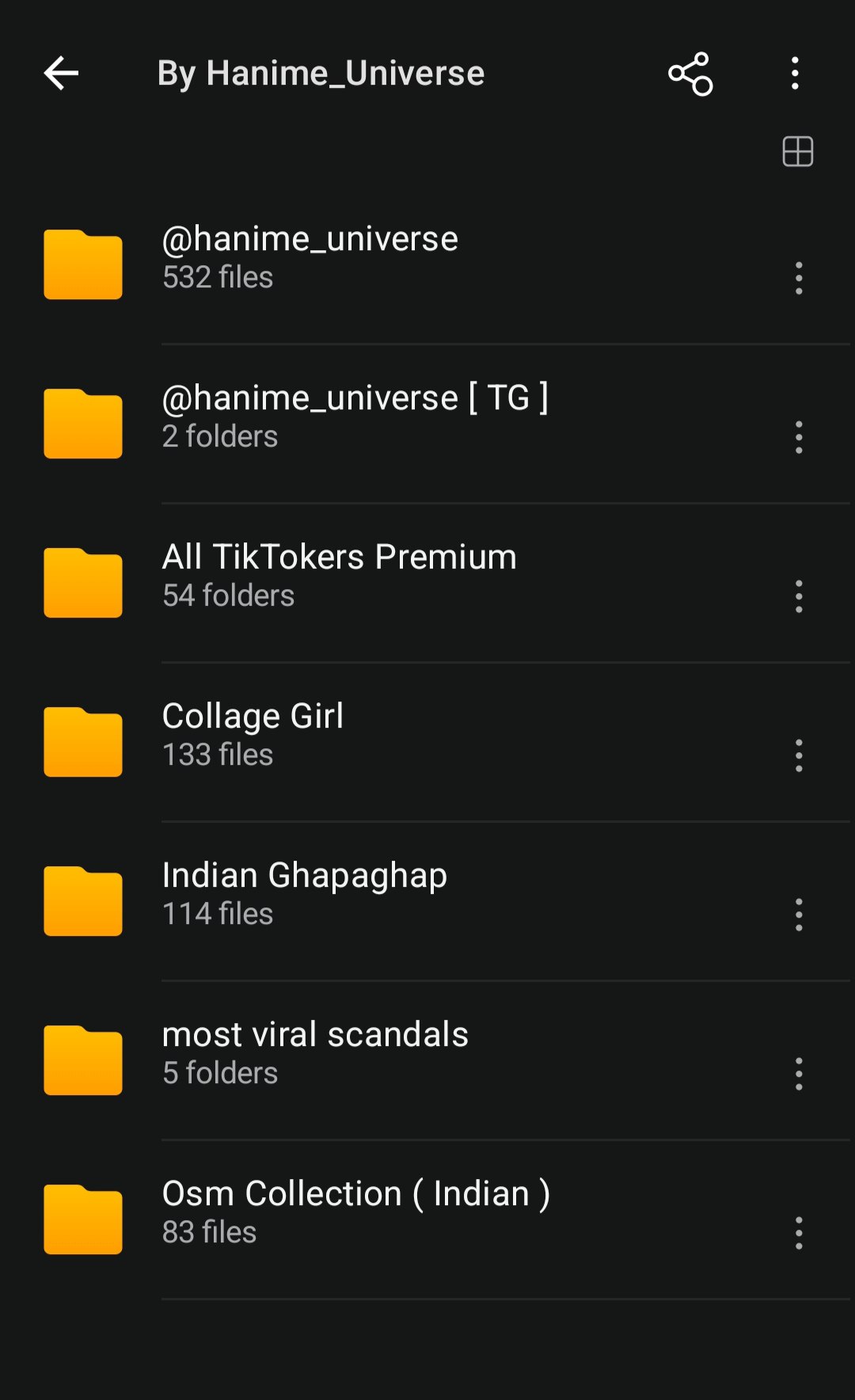Open the Indian Ghapaghap folder

[304, 893]
